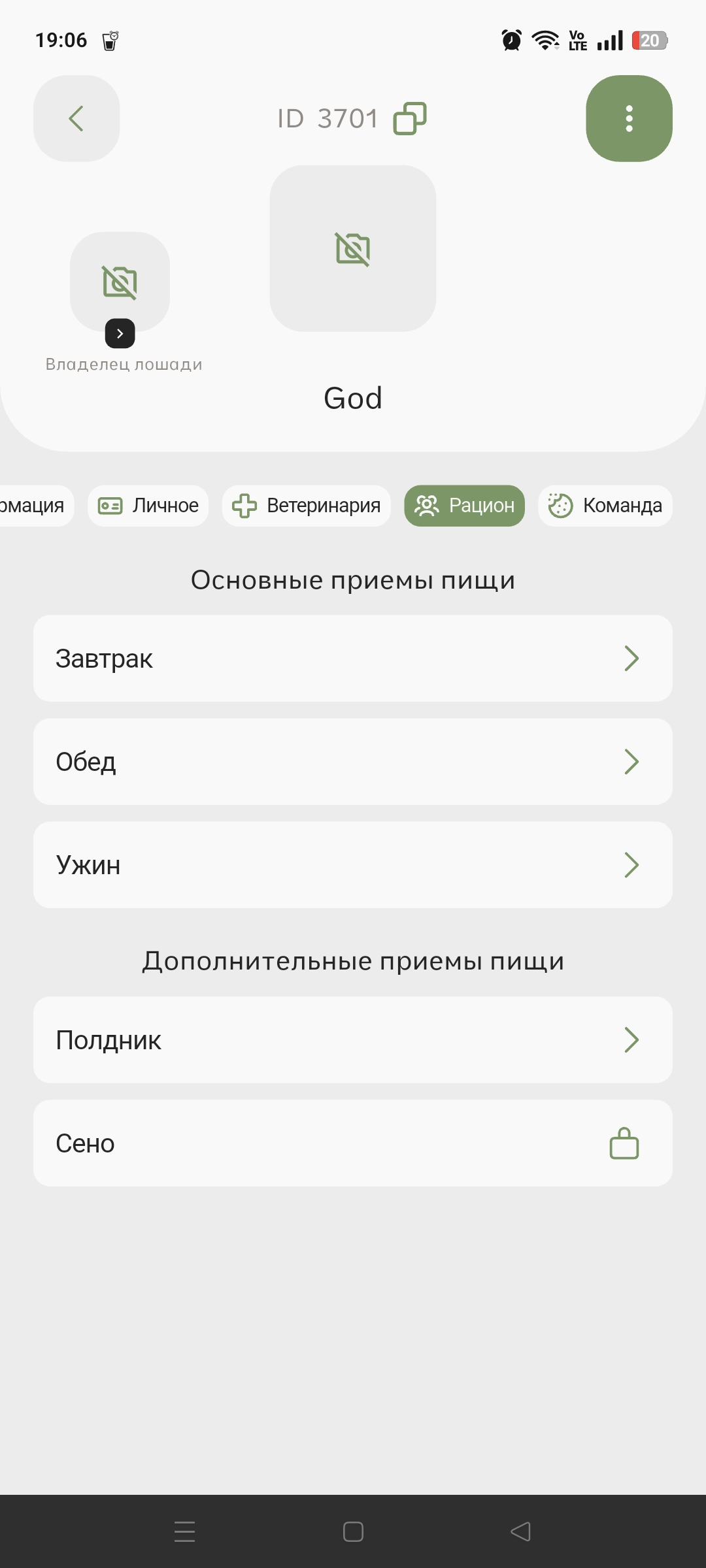Select the Рацион tab
706x1568 pixels.
(465, 506)
